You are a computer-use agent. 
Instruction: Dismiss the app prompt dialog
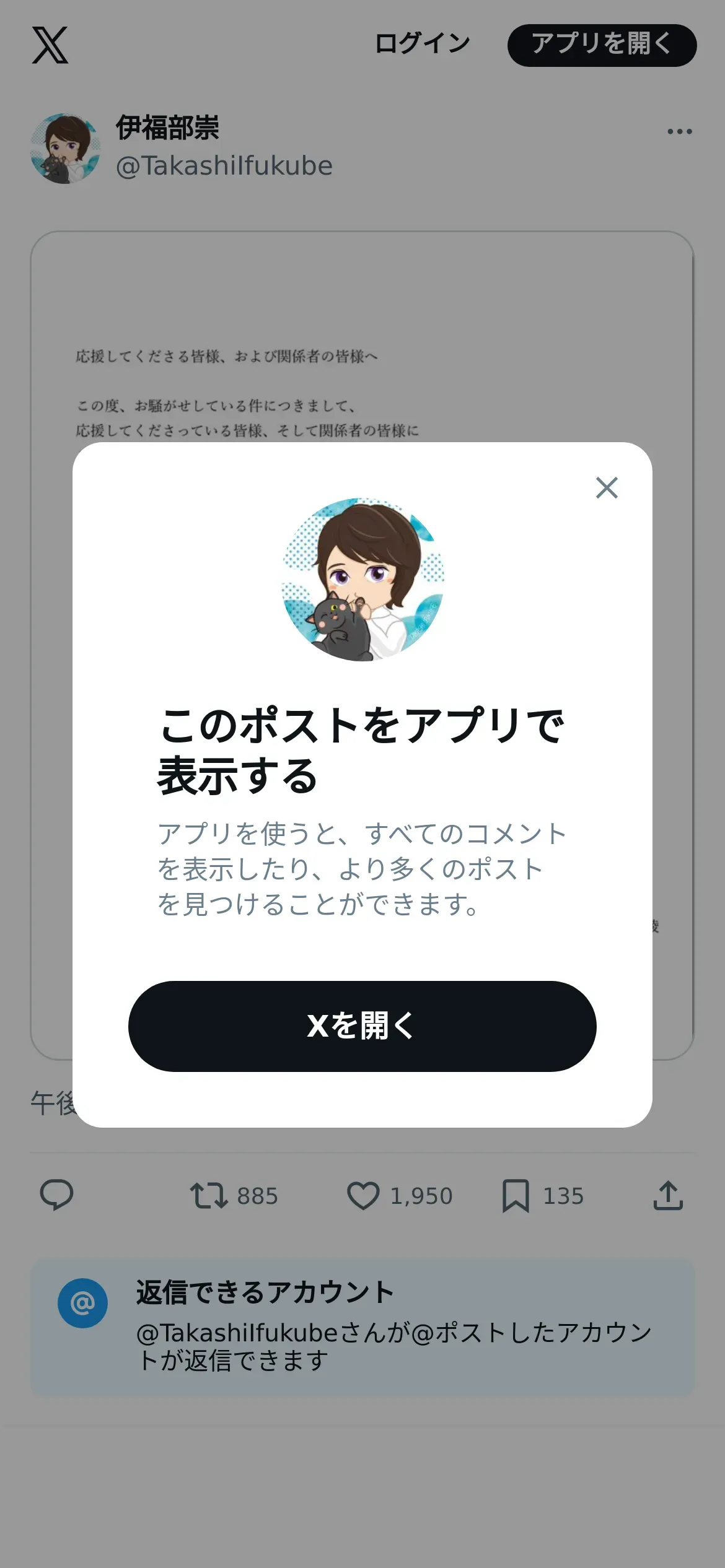[x=607, y=488]
